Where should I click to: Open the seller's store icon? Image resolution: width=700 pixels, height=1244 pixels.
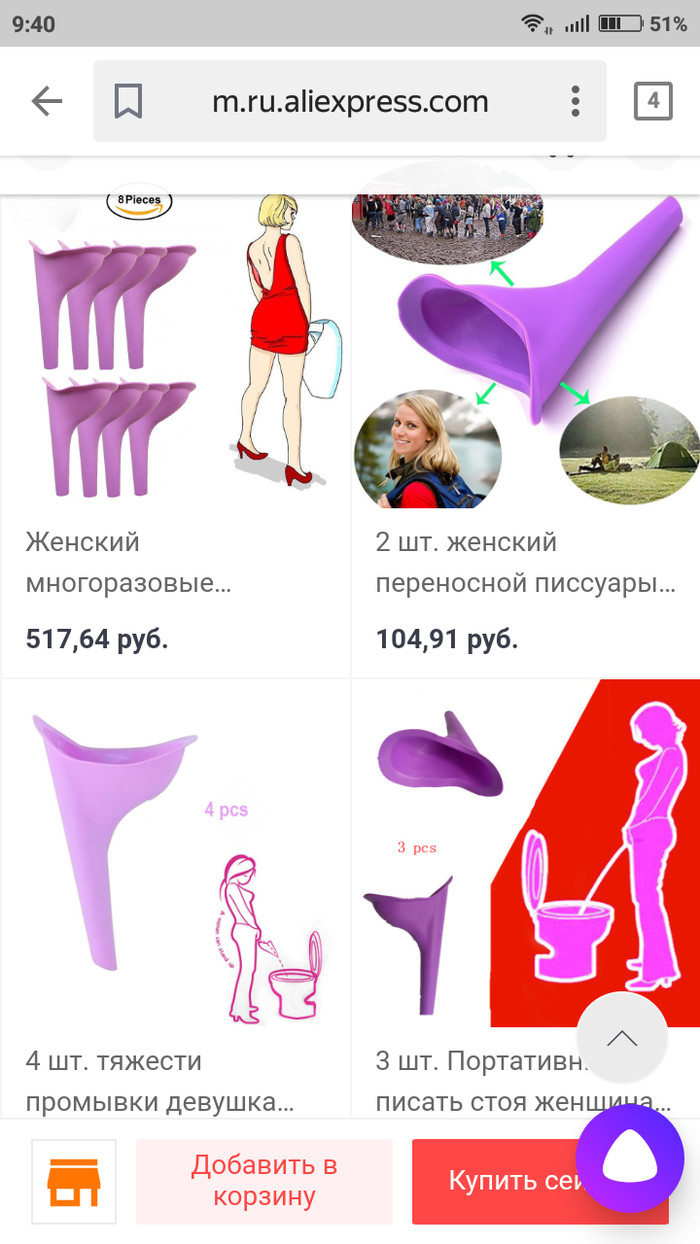[x=73, y=1181]
